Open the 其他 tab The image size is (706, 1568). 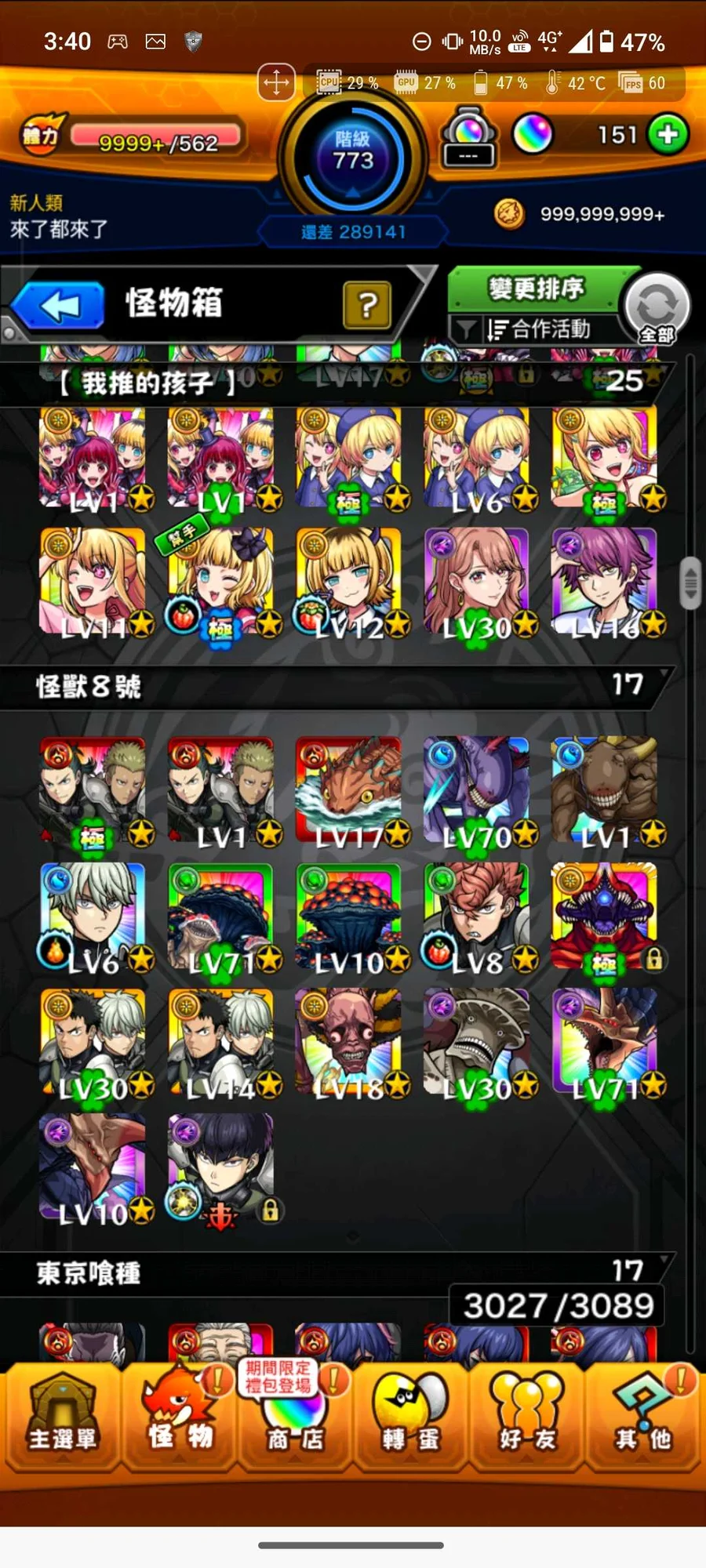(x=643, y=1419)
